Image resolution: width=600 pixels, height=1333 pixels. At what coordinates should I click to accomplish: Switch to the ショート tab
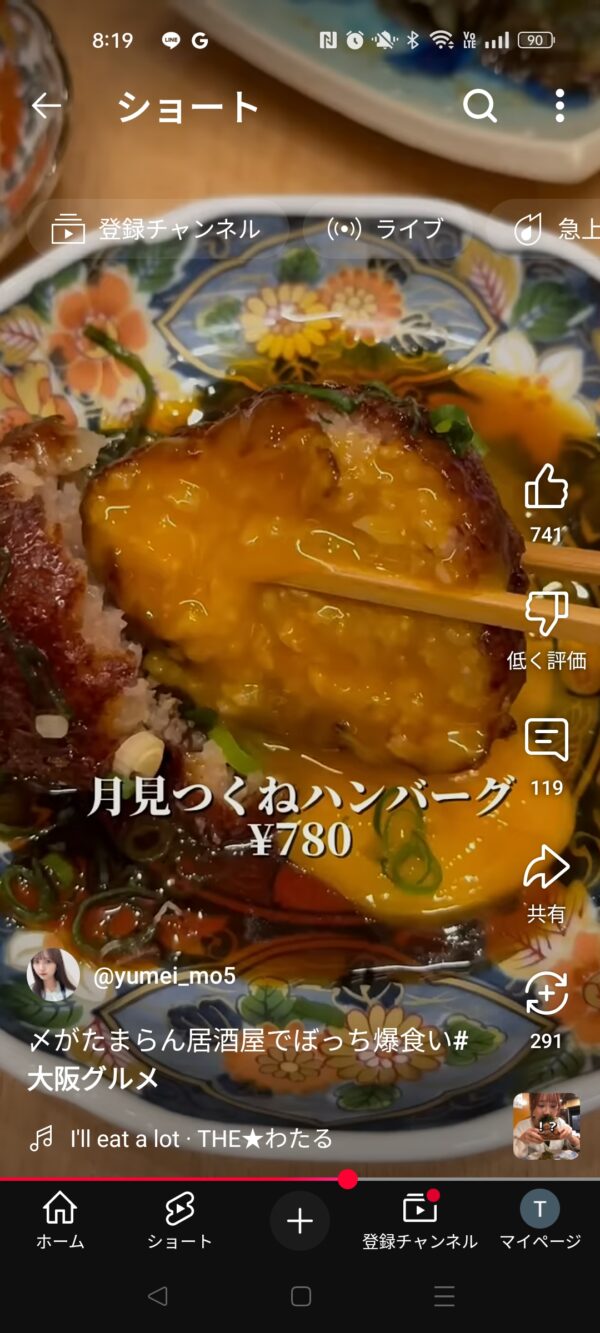180,1220
